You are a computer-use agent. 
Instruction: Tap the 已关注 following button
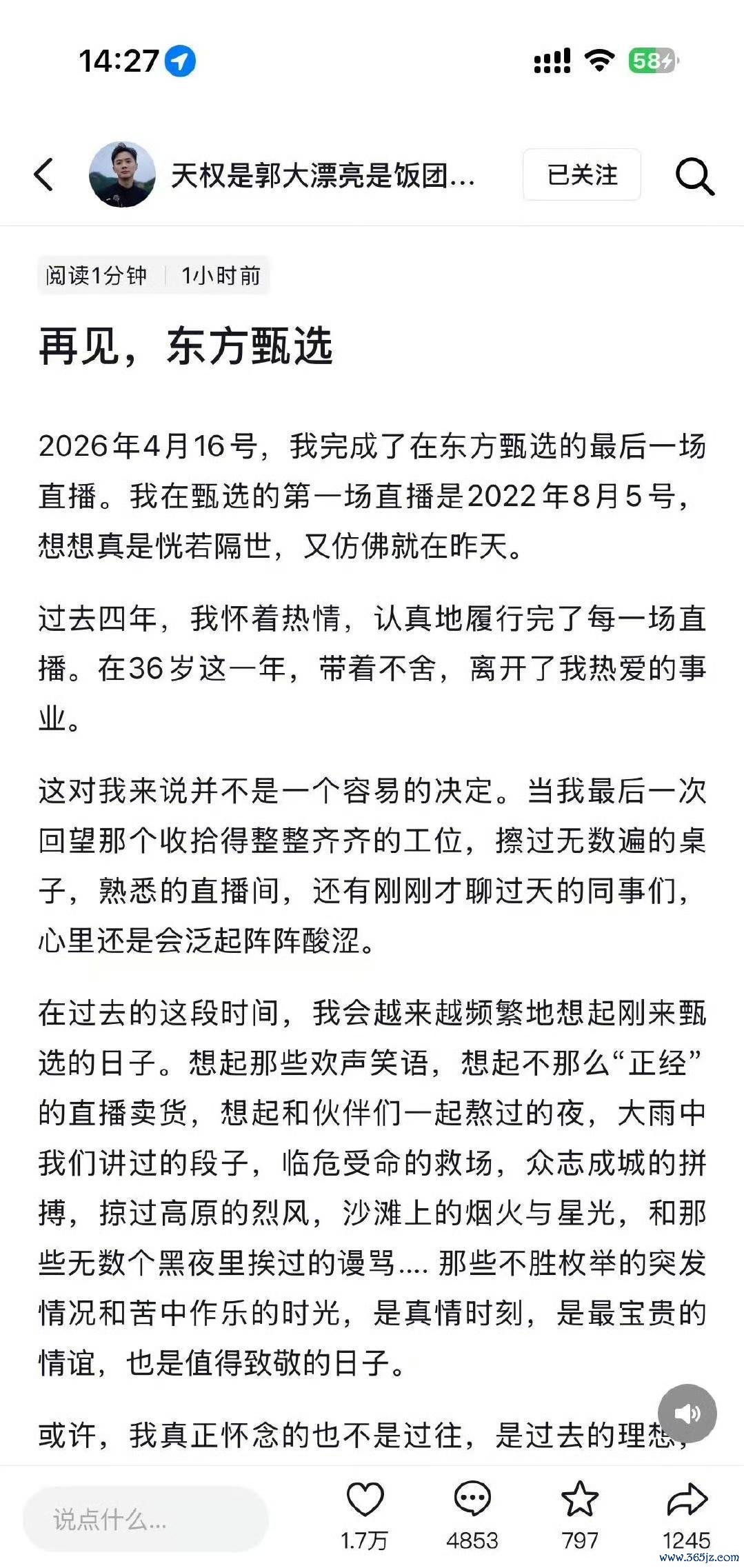pos(582,174)
